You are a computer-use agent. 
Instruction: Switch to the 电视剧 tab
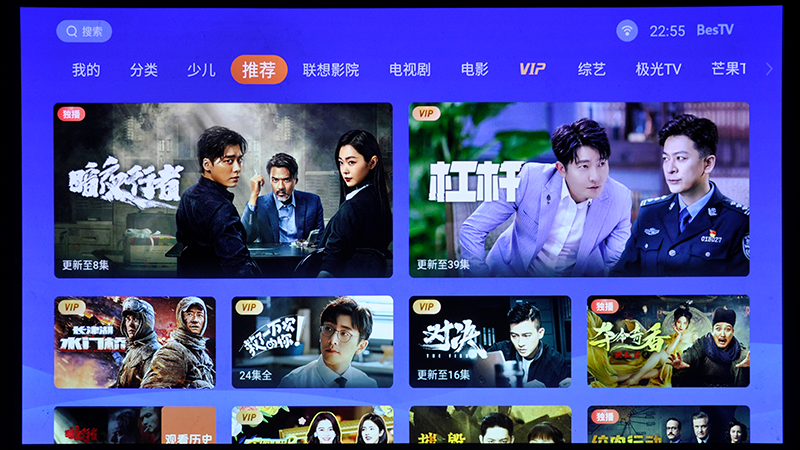[x=410, y=70]
